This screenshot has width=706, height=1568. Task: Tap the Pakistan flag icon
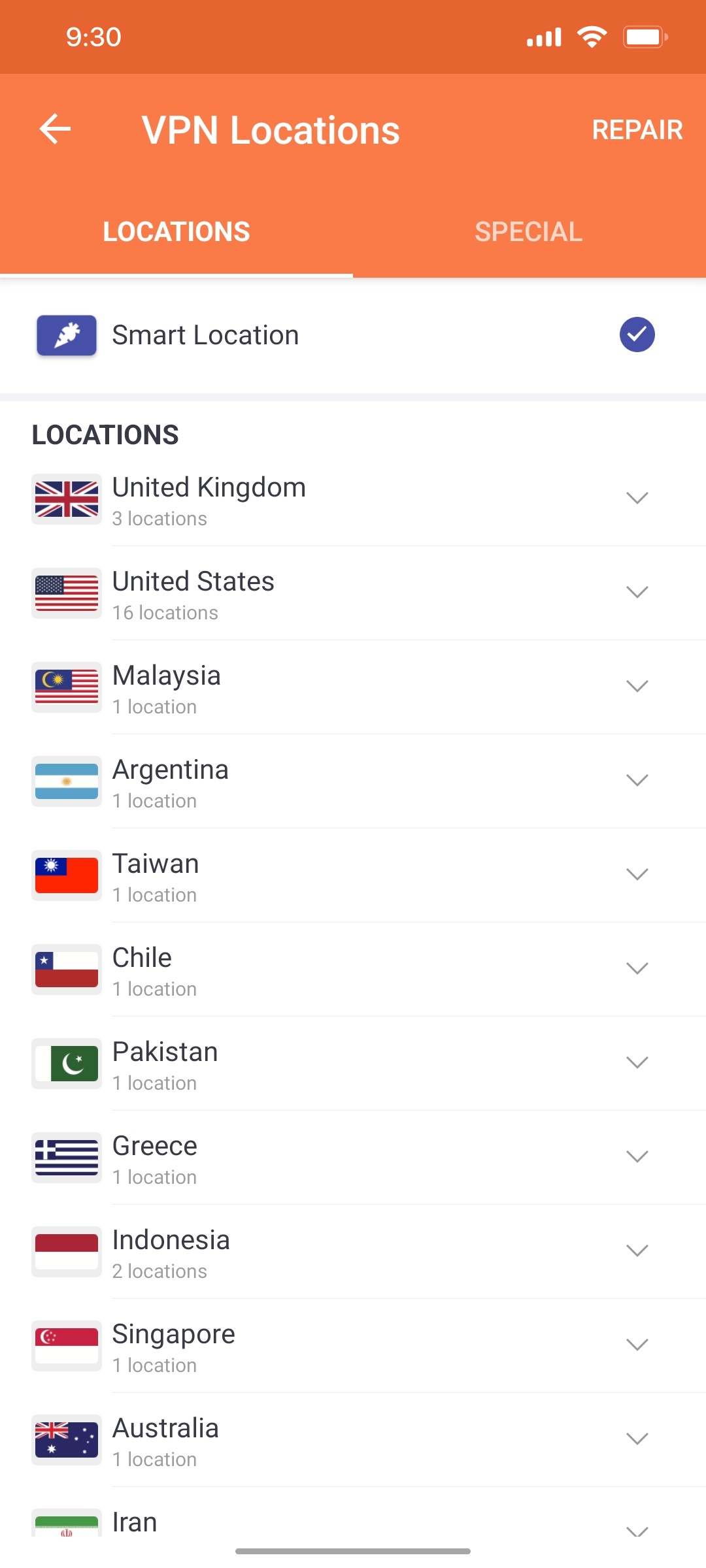click(66, 1064)
